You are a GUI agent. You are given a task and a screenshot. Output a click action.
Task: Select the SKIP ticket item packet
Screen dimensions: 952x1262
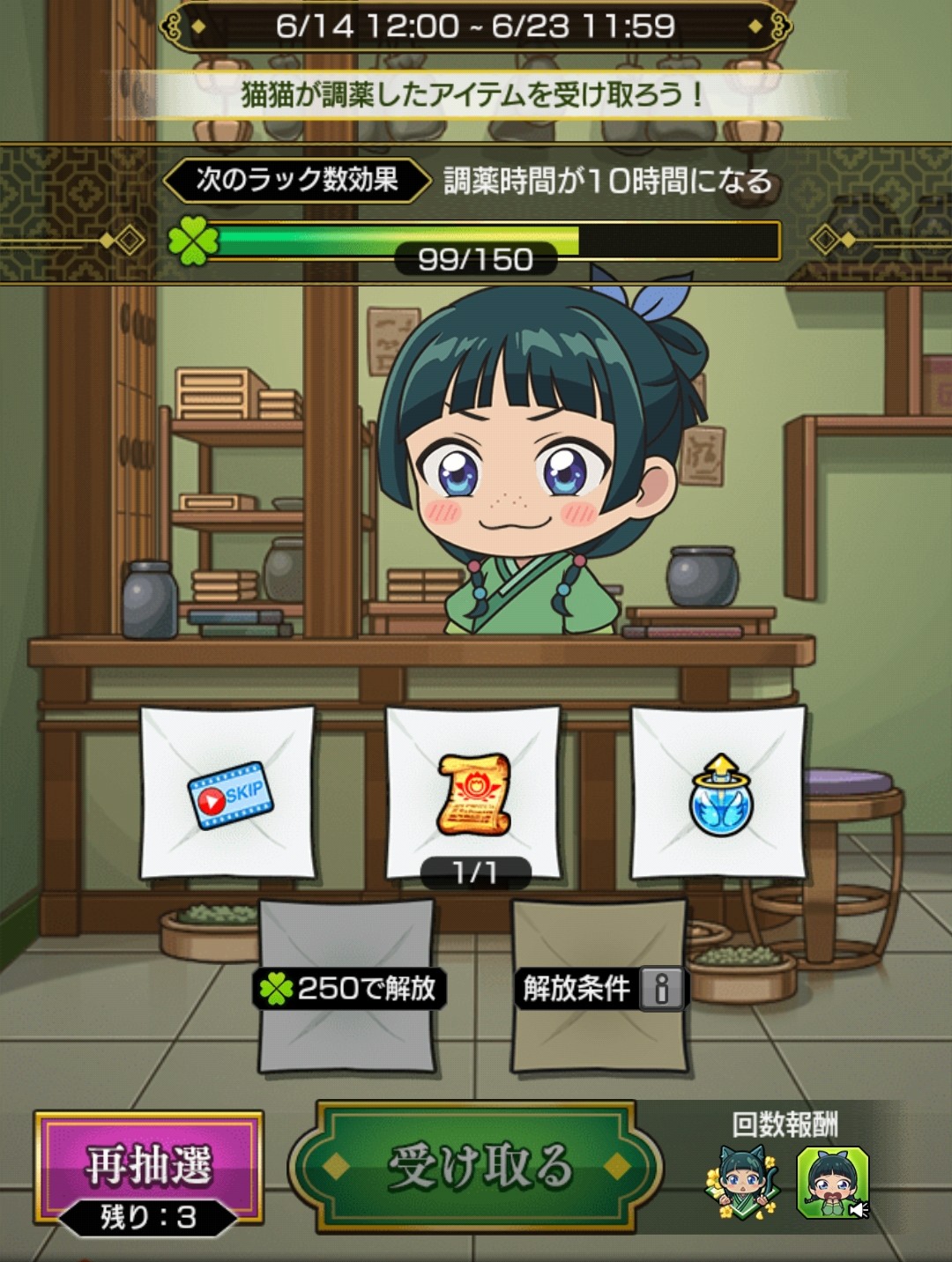point(228,793)
